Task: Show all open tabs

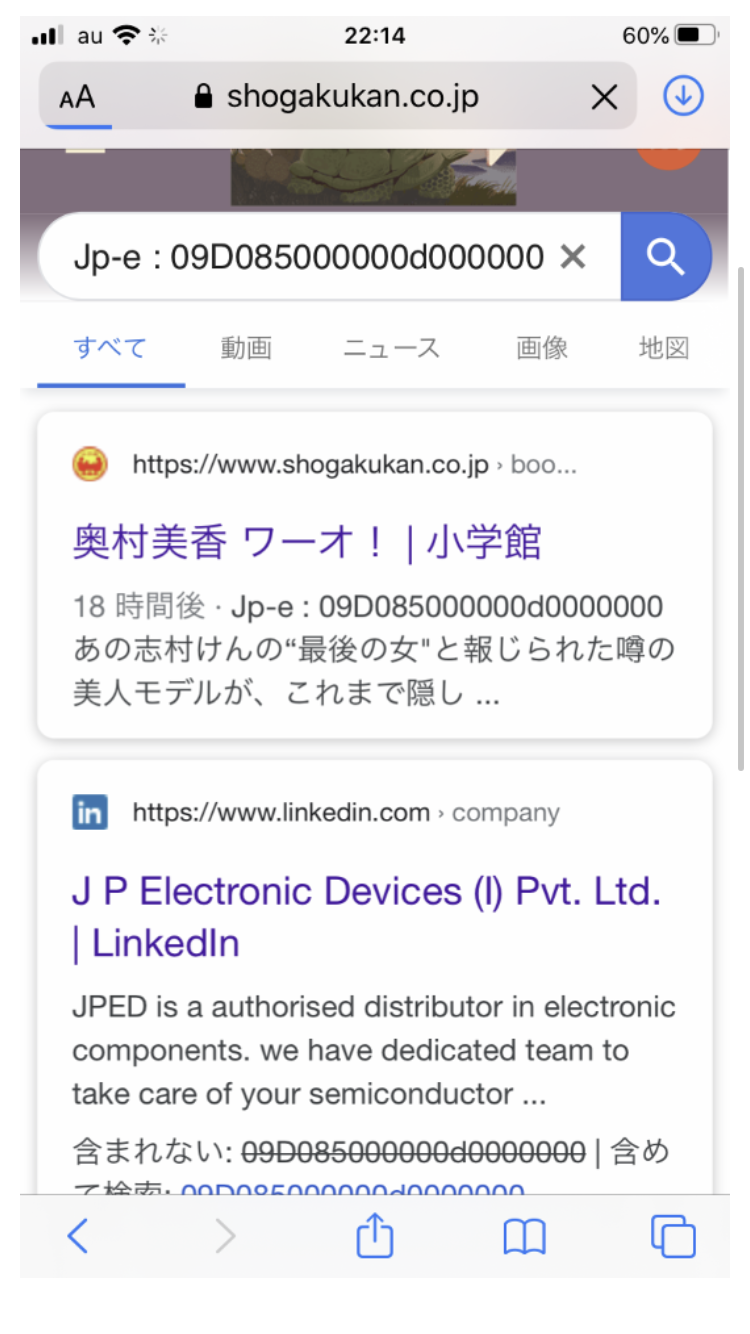Action: 673,1237
